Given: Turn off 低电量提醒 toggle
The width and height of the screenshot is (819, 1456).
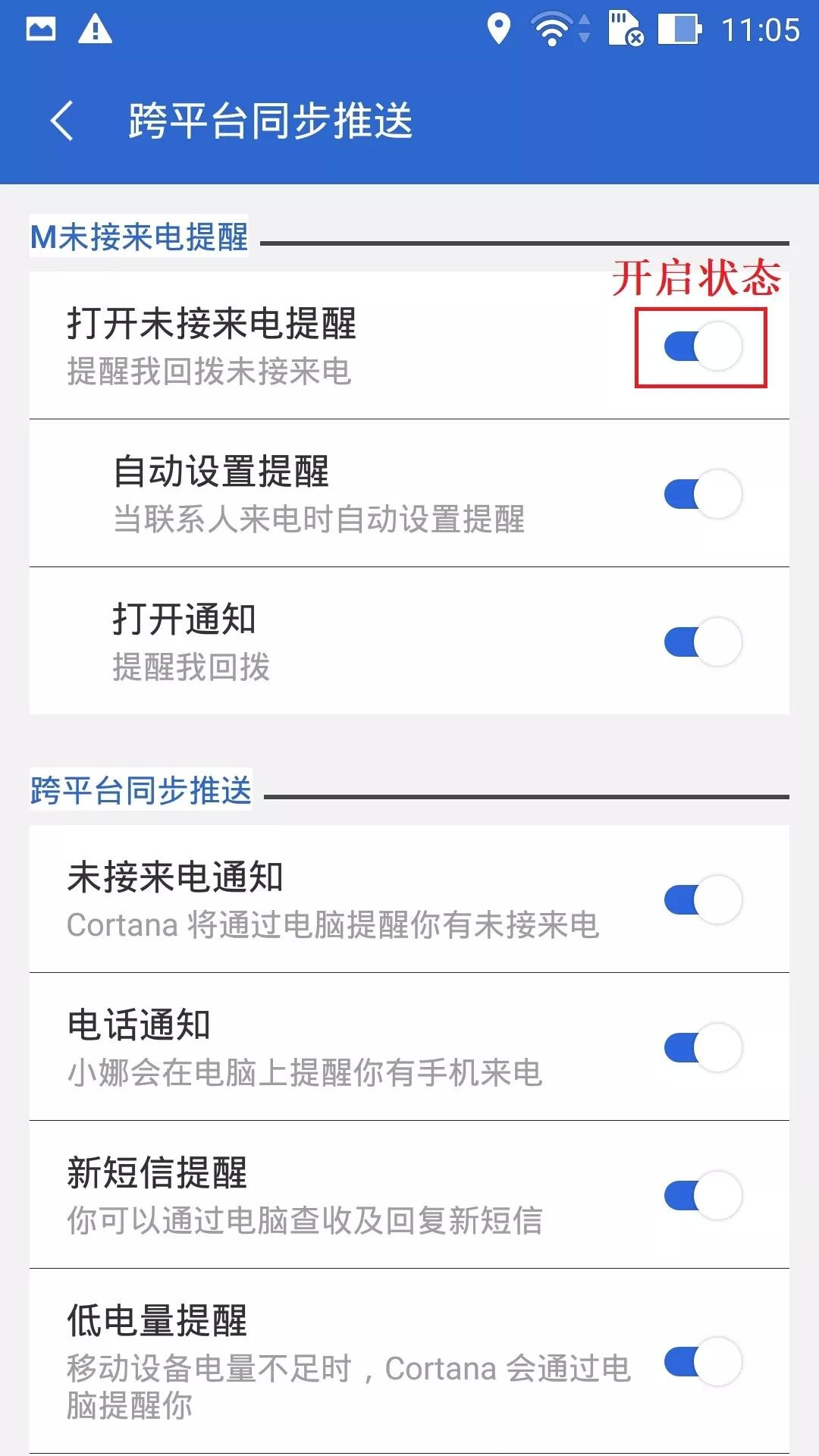Looking at the screenshot, I should coord(702,1362).
